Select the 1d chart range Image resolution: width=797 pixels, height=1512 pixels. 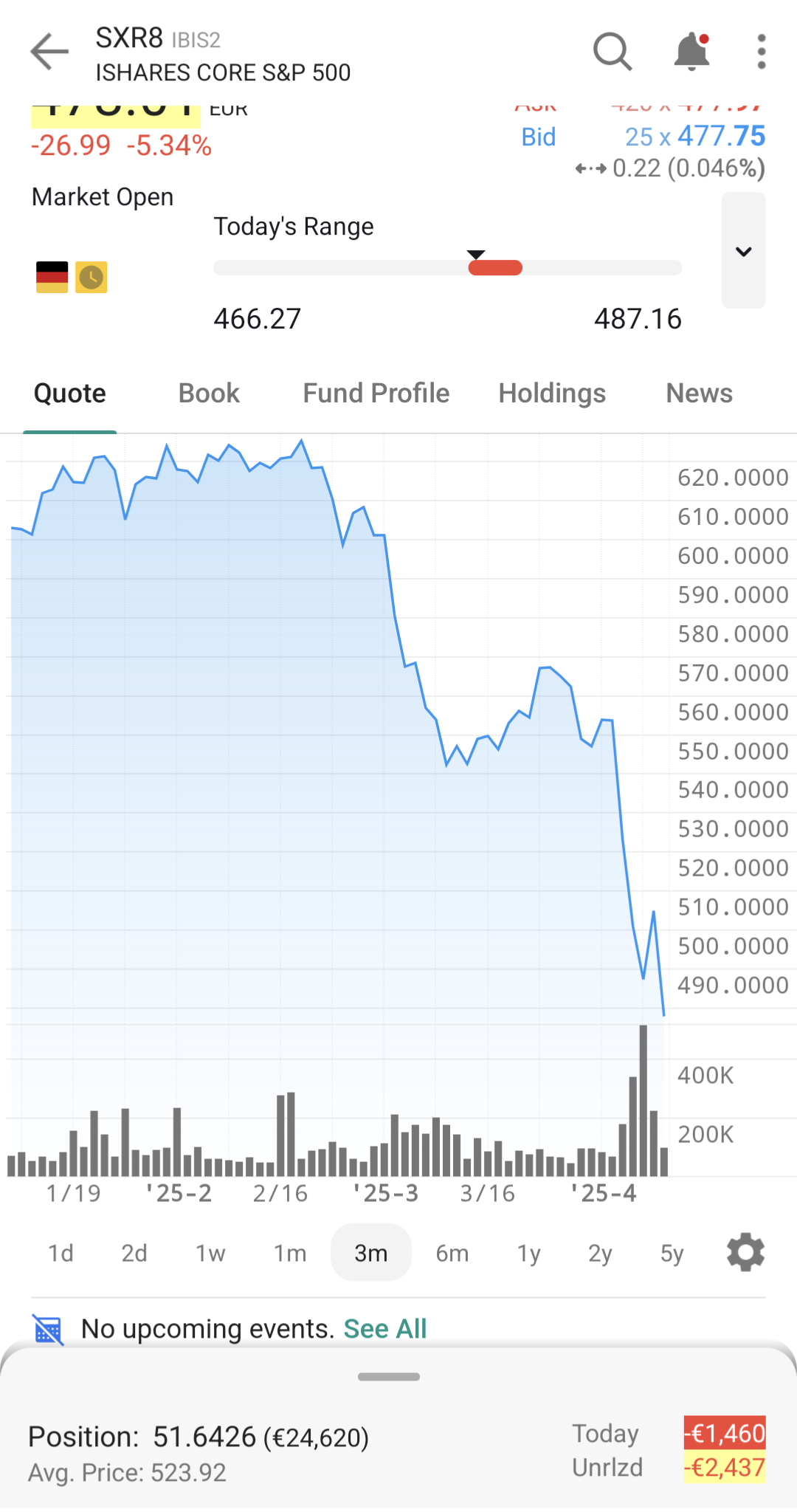[61, 1253]
